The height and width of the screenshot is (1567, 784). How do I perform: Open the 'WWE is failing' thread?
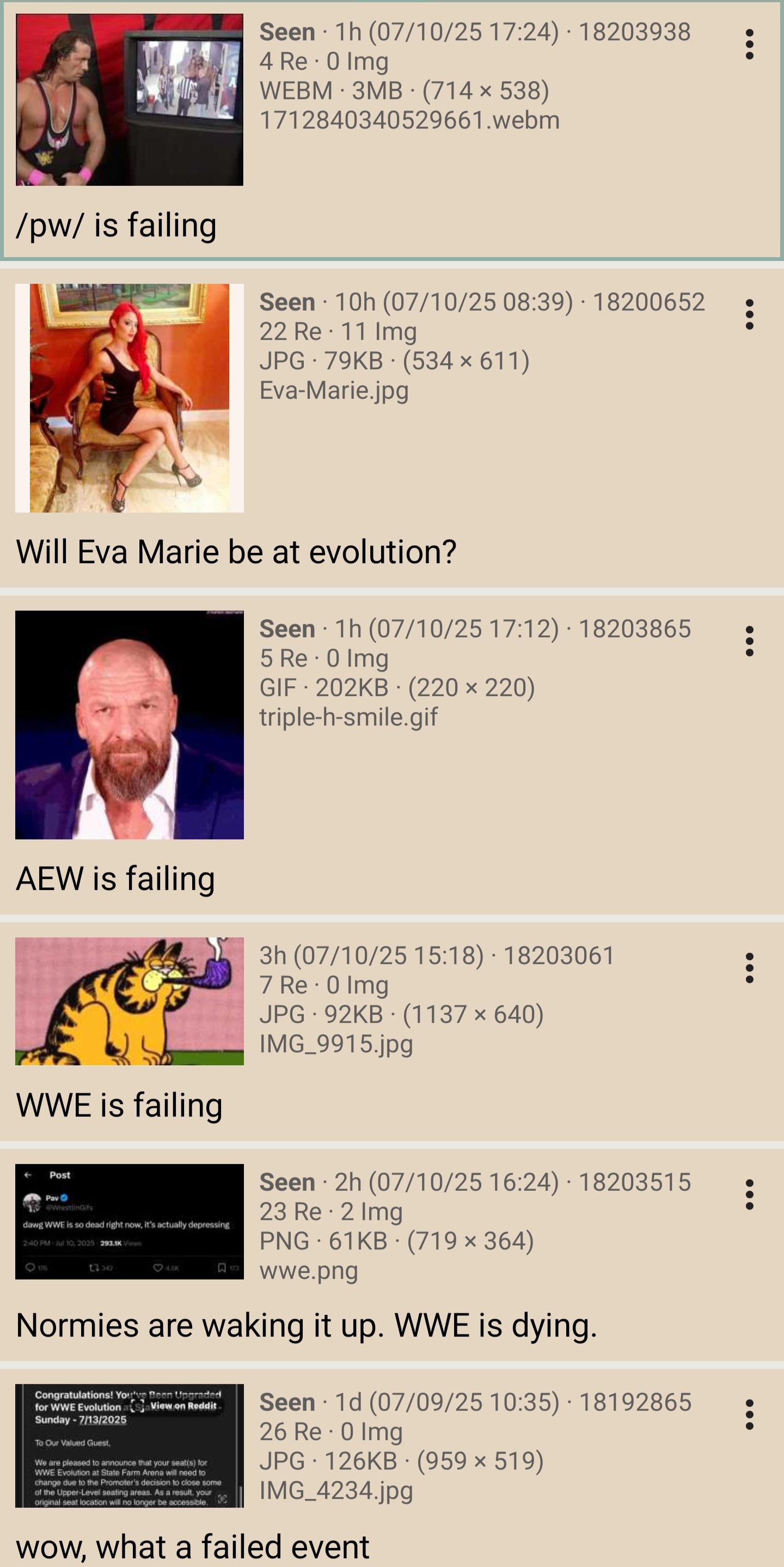[x=119, y=1105]
